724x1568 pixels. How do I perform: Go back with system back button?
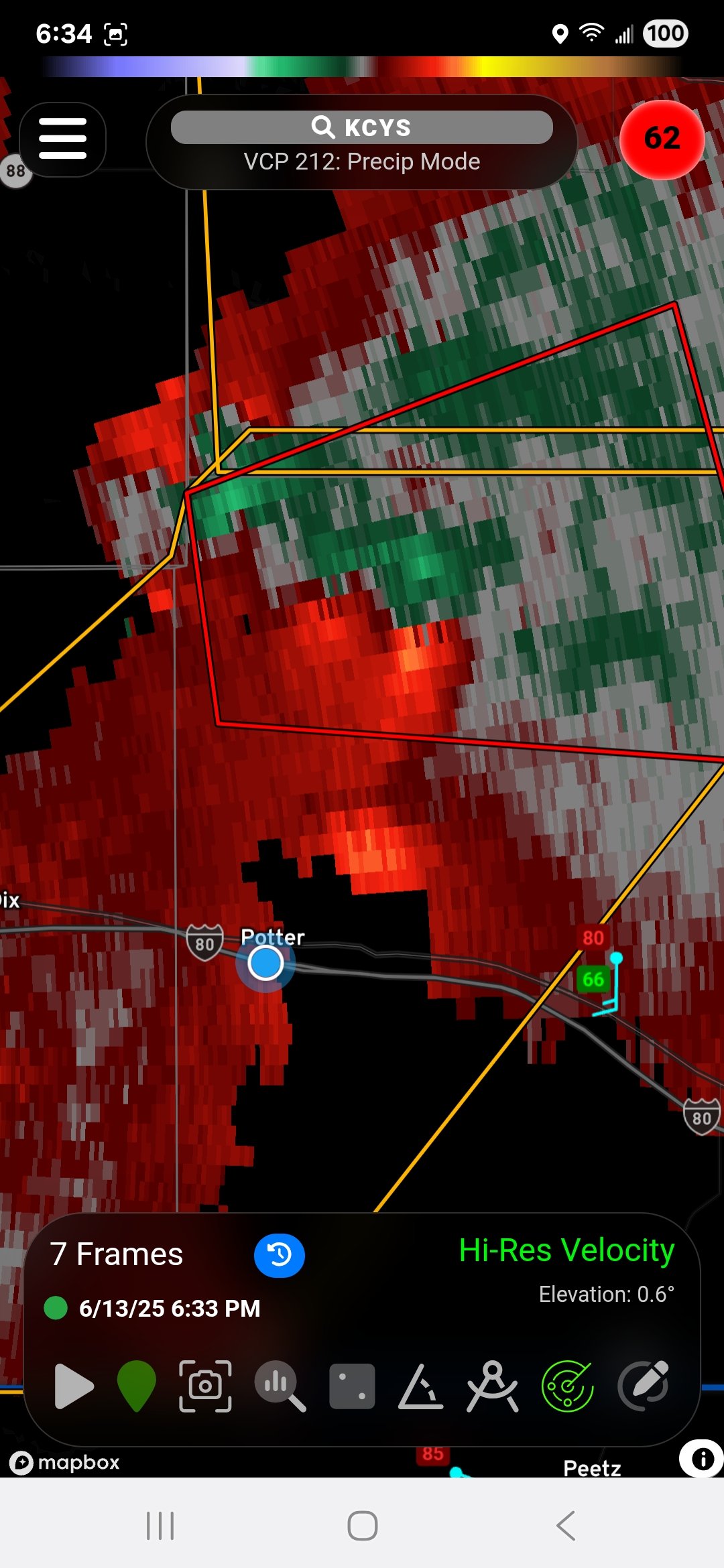566,1526
